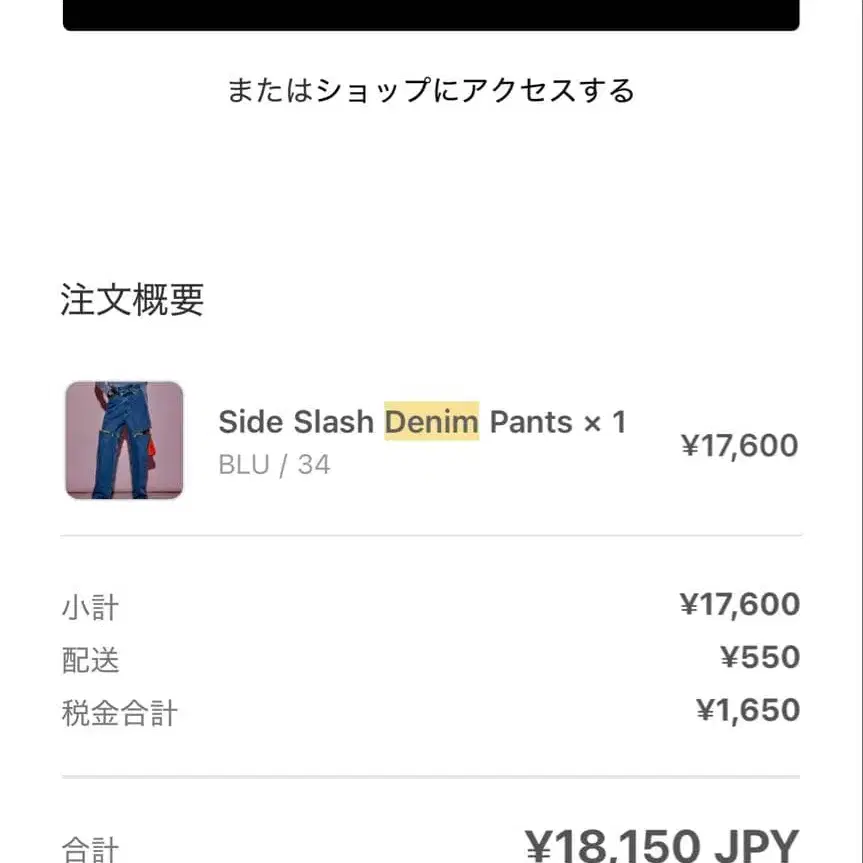Tap the またはショップにアクセスする link
Screen dimensions: 863x863
tap(431, 91)
